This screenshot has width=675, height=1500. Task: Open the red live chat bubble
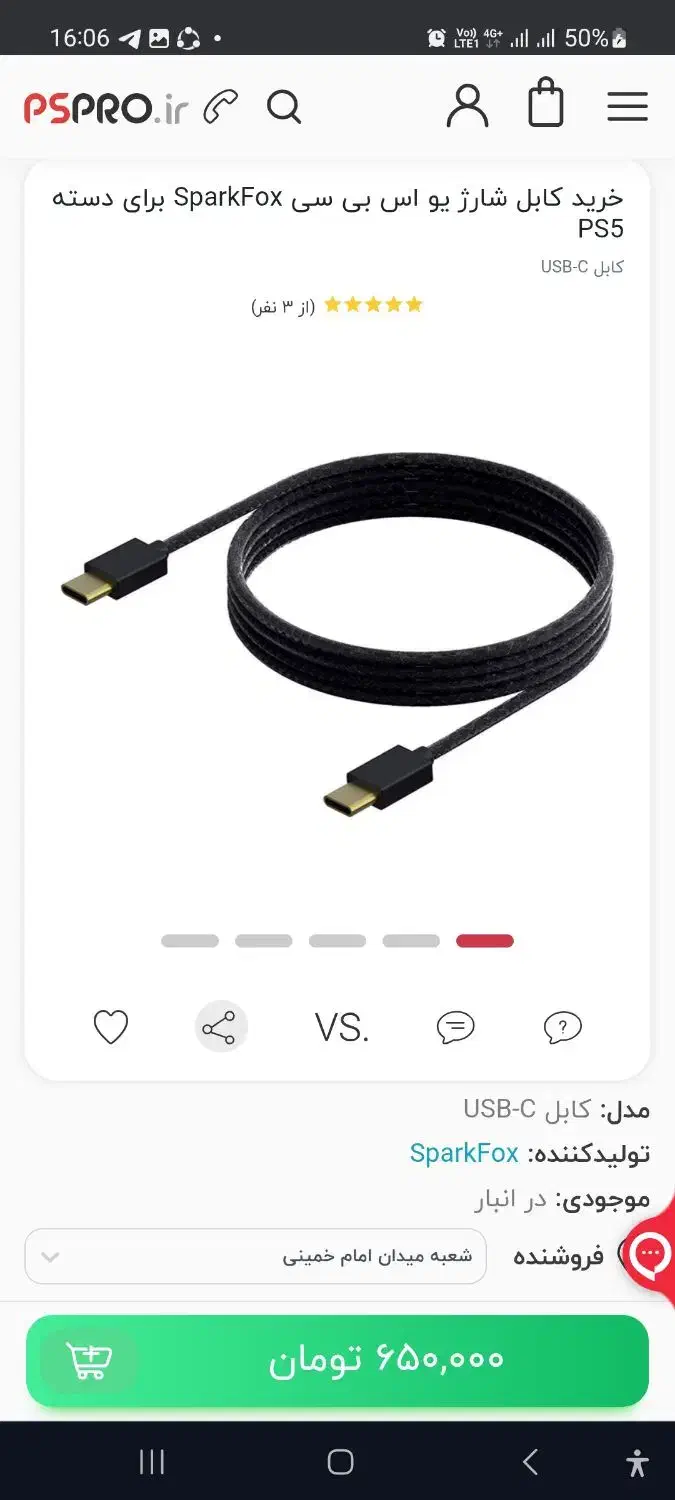coord(652,1252)
